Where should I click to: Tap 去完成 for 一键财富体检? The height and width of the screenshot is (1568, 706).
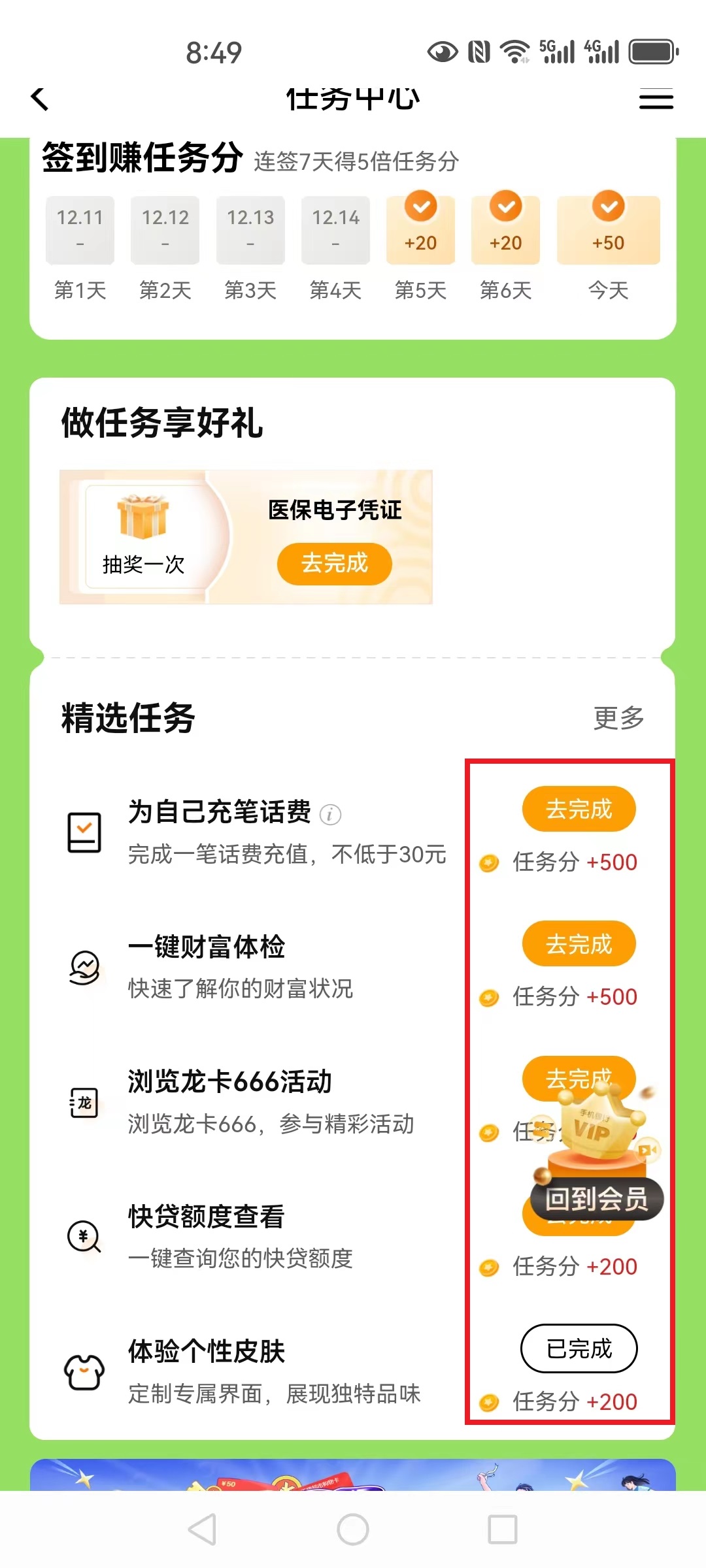pos(579,943)
